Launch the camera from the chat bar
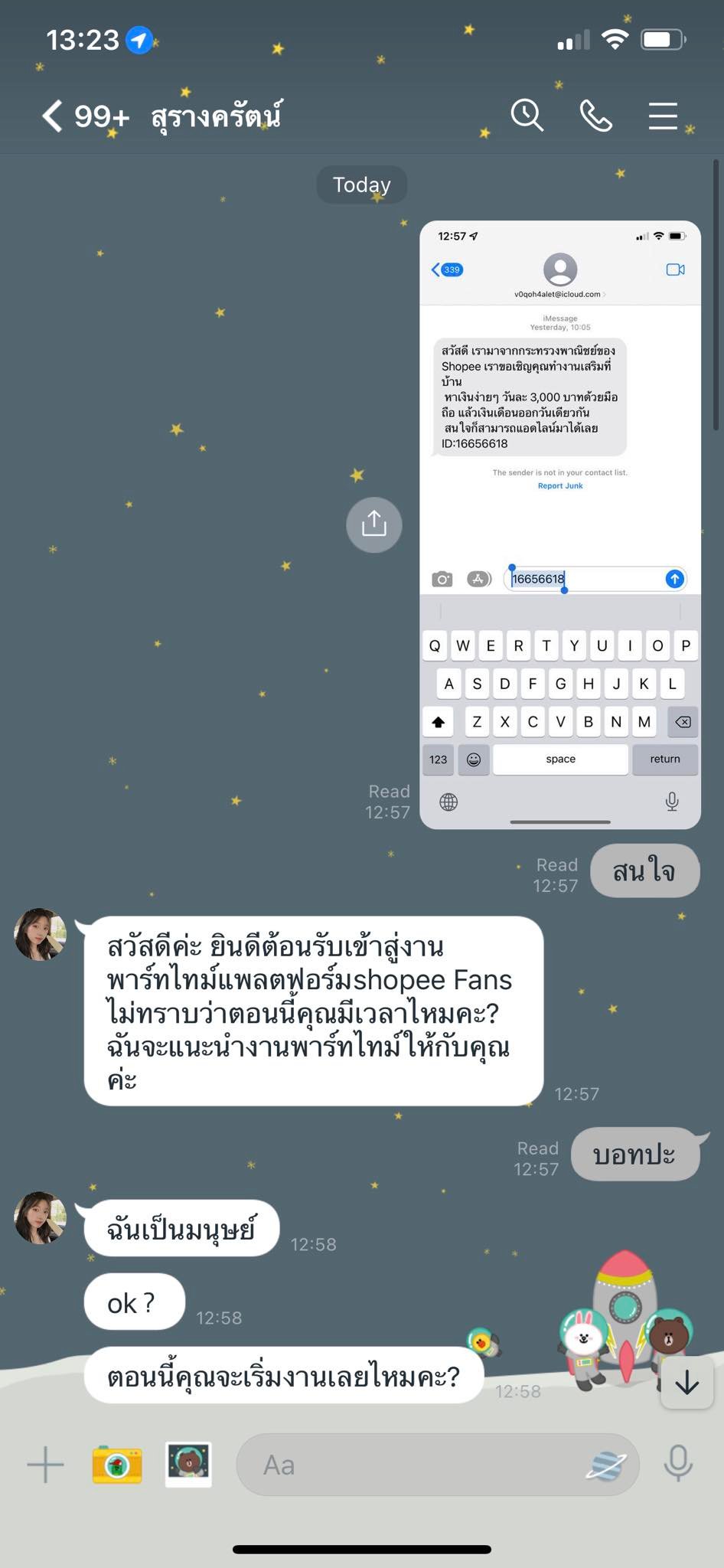 point(116,1465)
